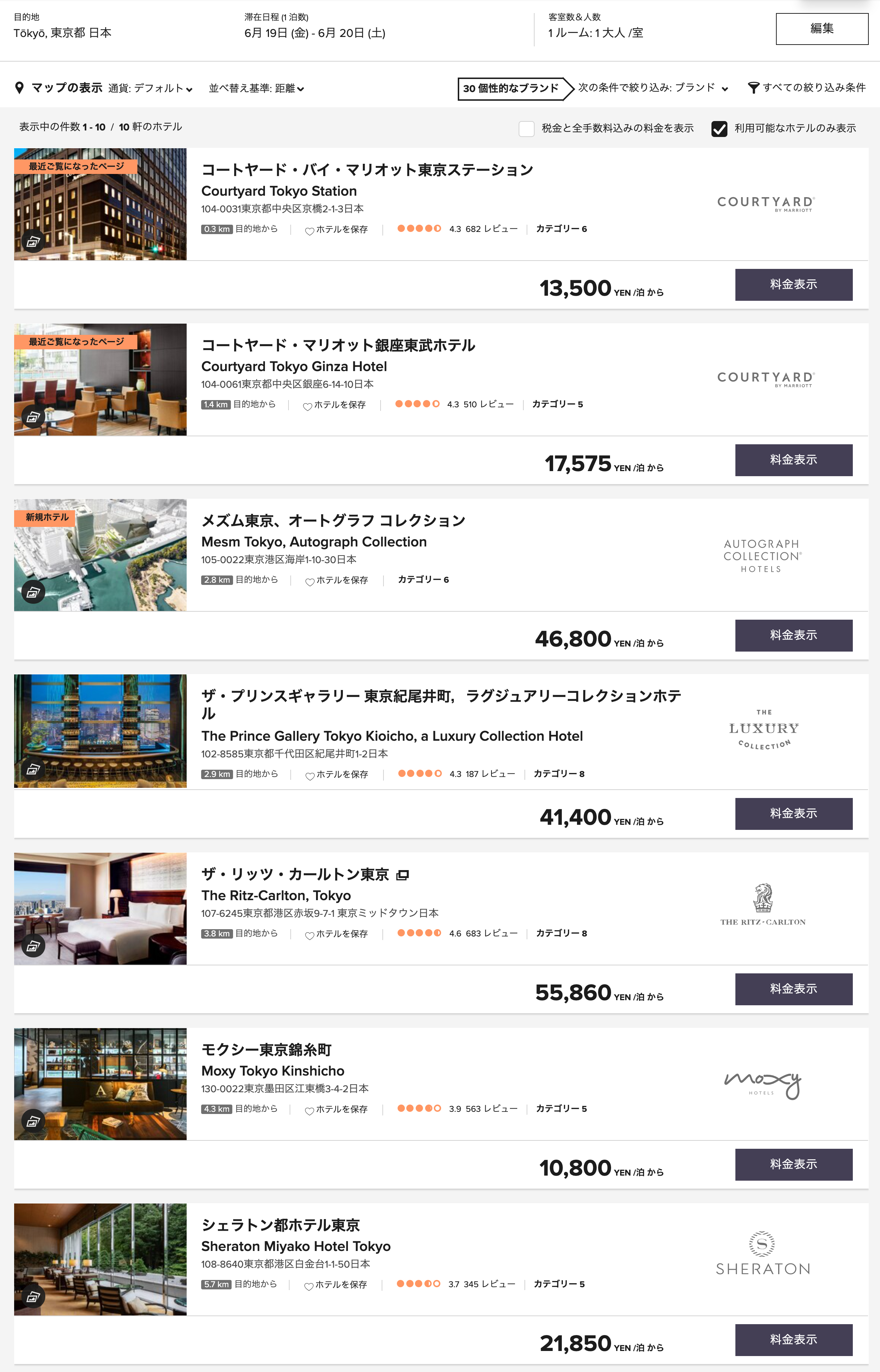Tap 料金表示 for The Ritz-Carlton, Tokyo
This screenshot has width=880, height=1372.
pos(793,989)
